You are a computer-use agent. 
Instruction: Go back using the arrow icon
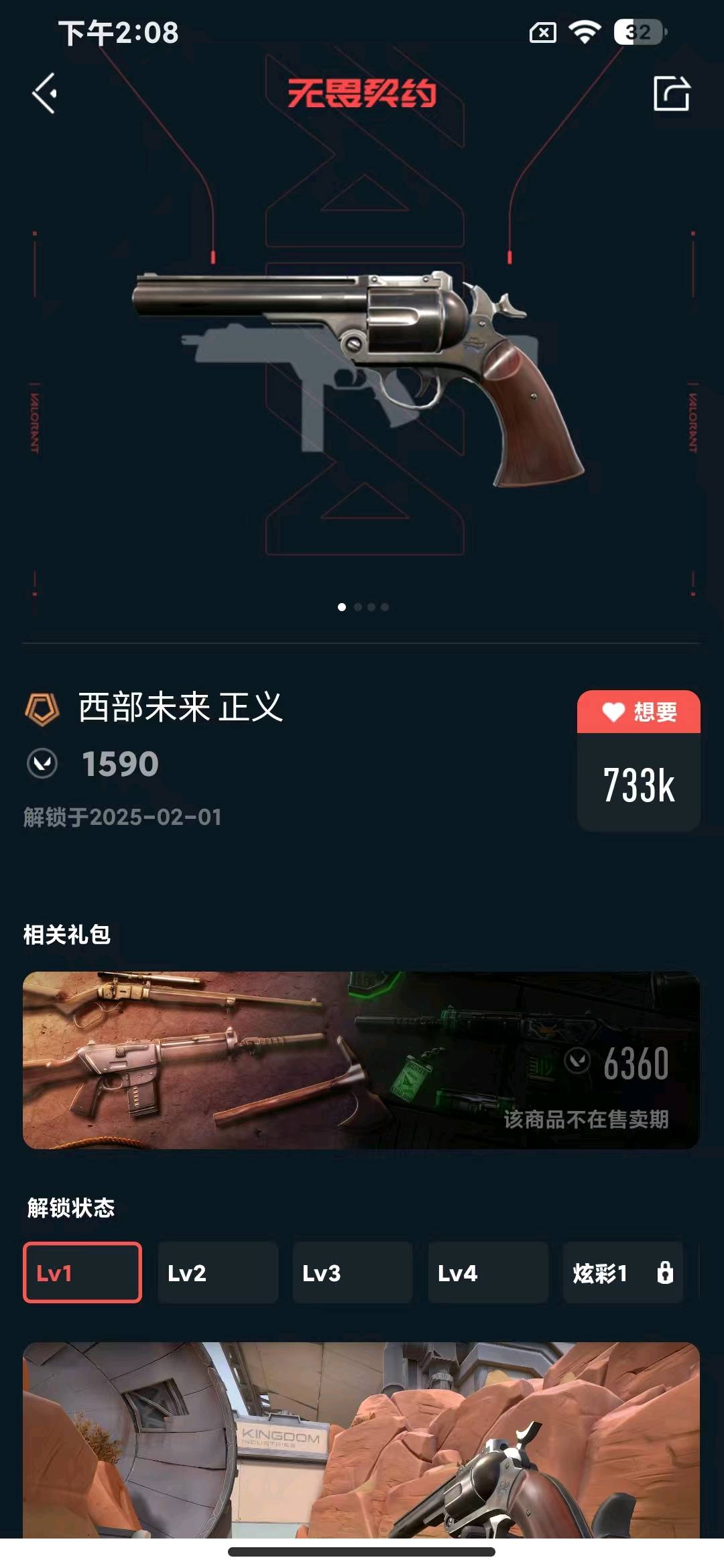pyautogui.click(x=45, y=93)
